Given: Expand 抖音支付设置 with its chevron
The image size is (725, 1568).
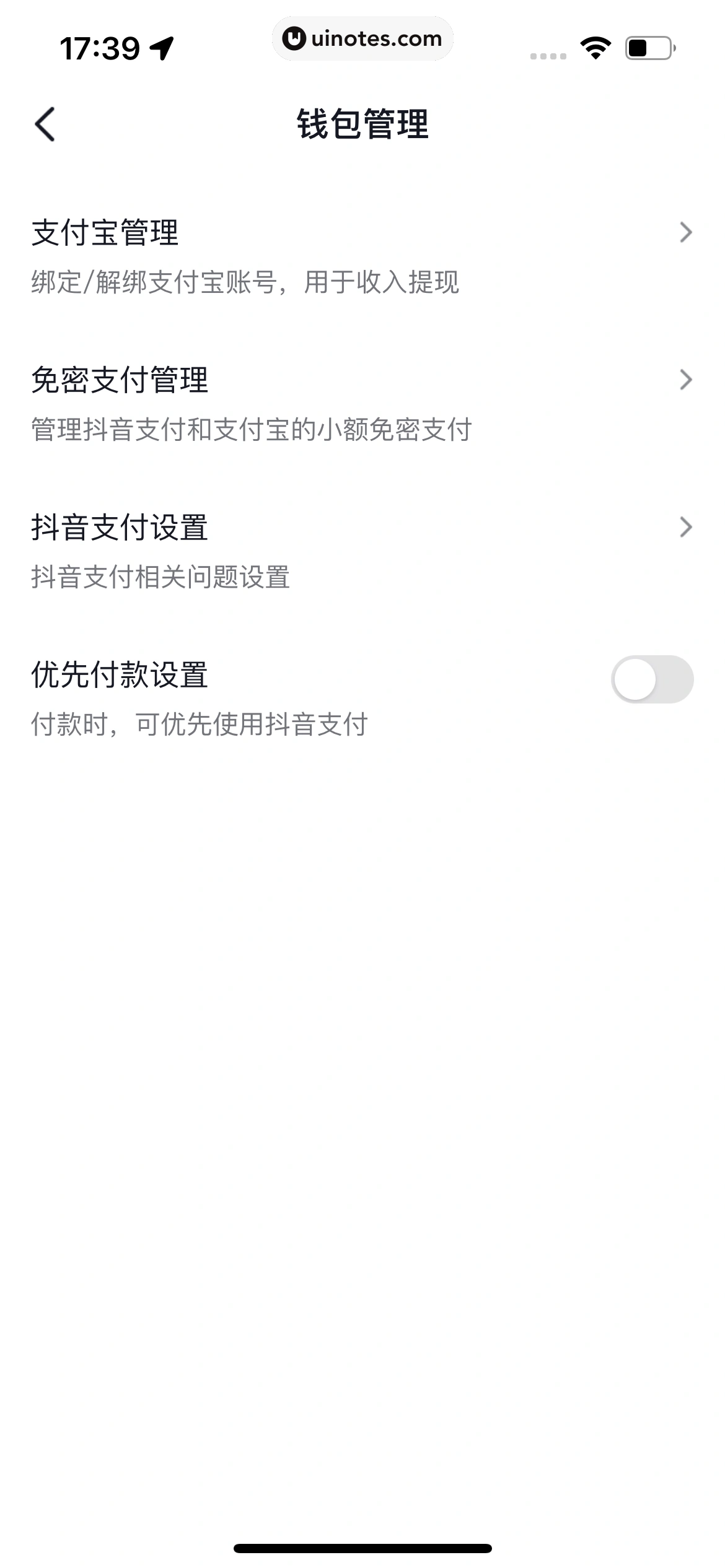Looking at the screenshot, I should coord(685,526).
